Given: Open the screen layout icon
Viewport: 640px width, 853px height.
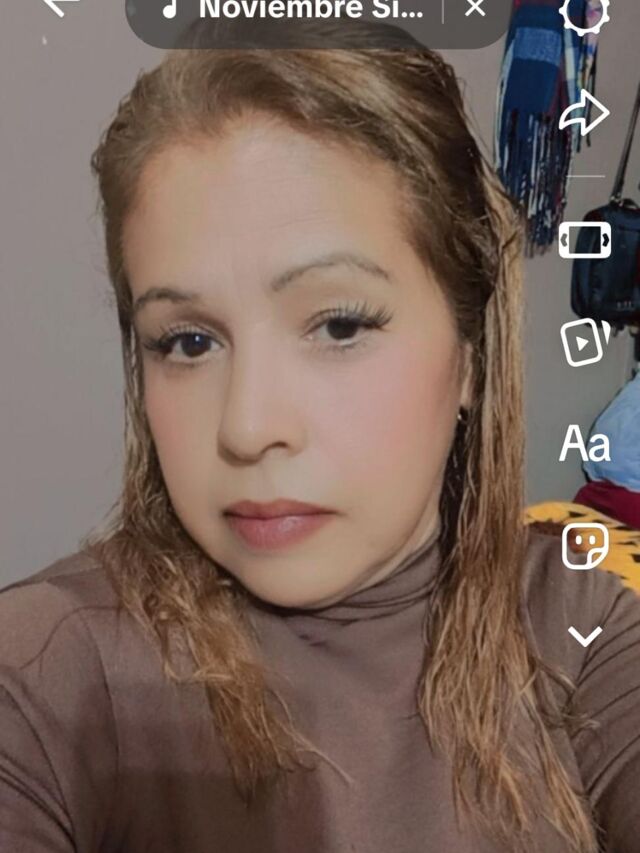Looking at the screenshot, I should [x=584, y=240].
